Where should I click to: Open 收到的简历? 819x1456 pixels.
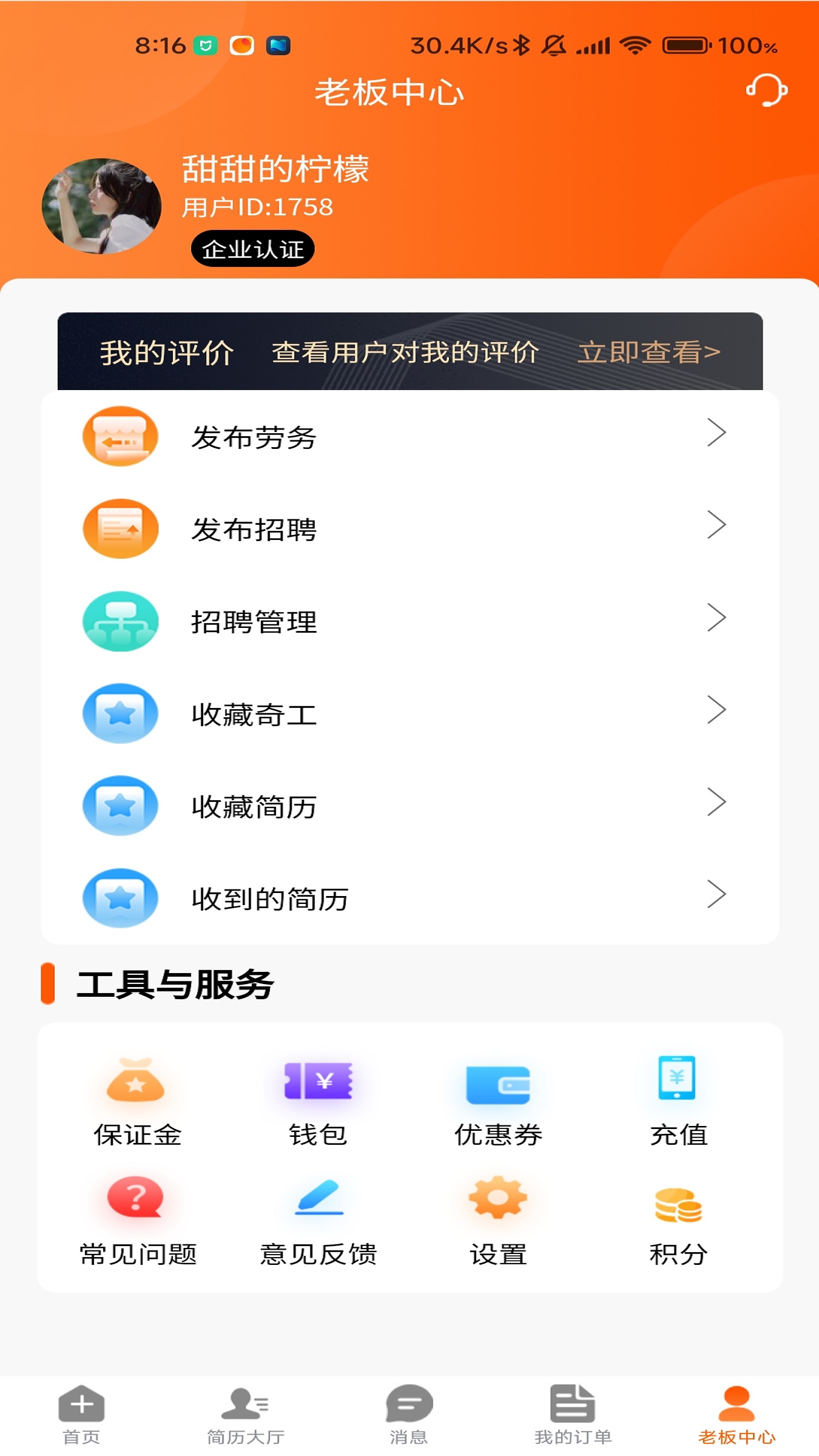pyautogui.click(x=409, y=898)
